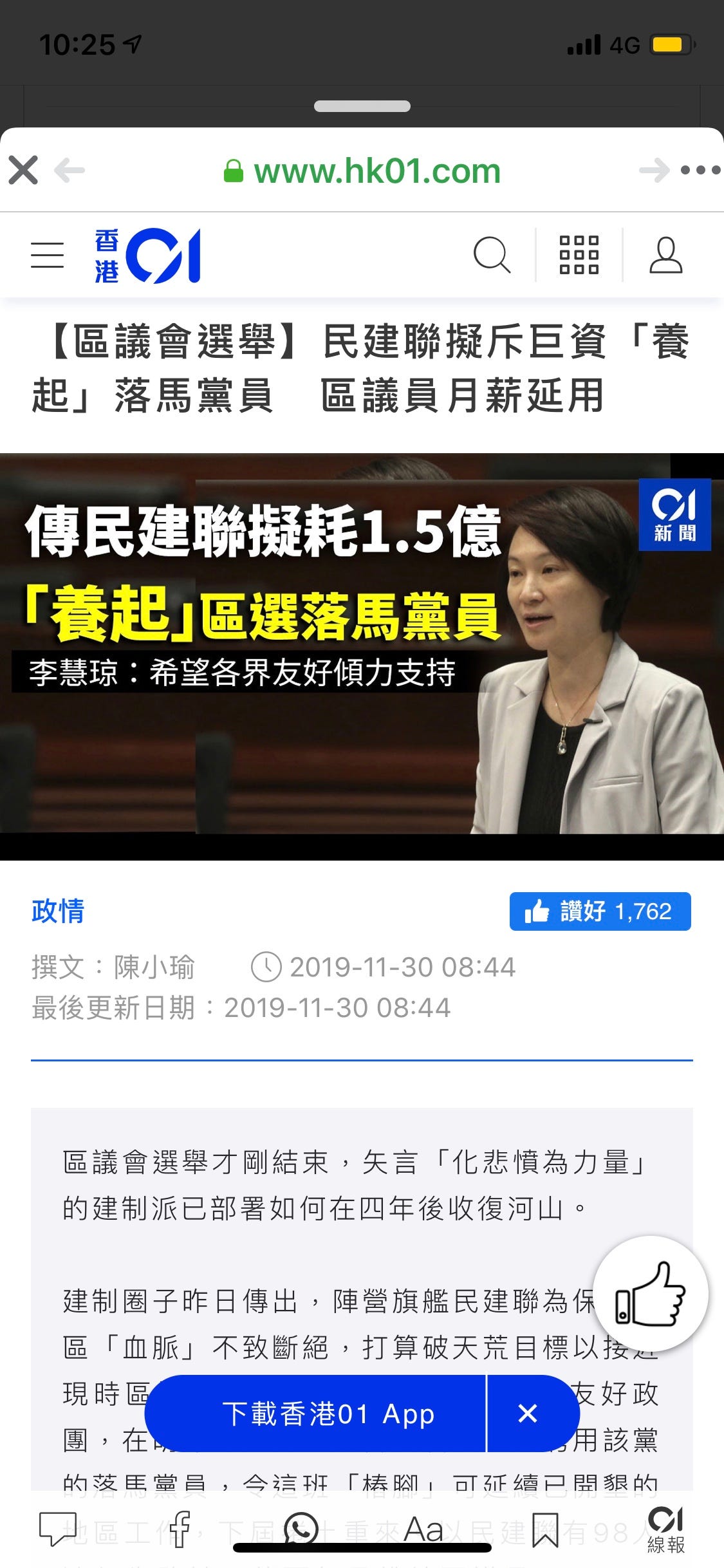Viewport: 724px width, 1568px height.
Task: Bookmark this article
Action: 546,1529
